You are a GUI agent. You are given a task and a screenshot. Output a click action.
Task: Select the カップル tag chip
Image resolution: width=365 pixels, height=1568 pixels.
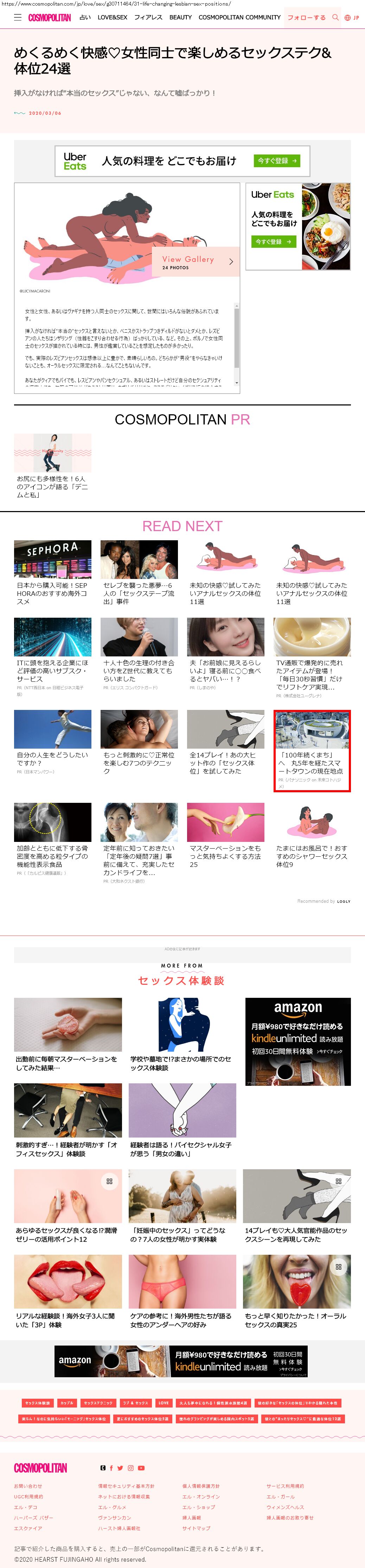click(x=67, y=1403)
